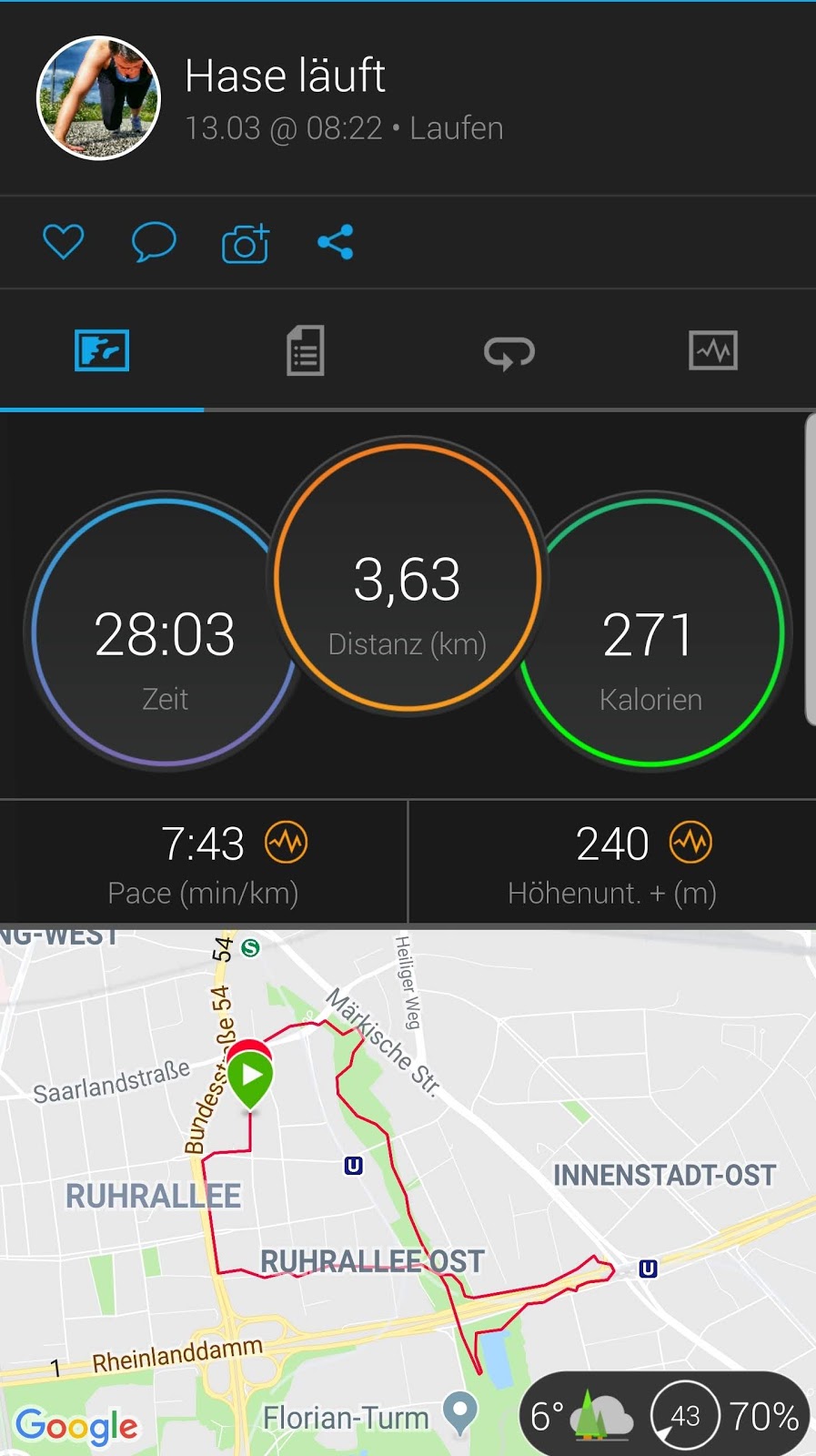
Task: Share this activity
Action: pyautogui.click(x=336, y=242)
